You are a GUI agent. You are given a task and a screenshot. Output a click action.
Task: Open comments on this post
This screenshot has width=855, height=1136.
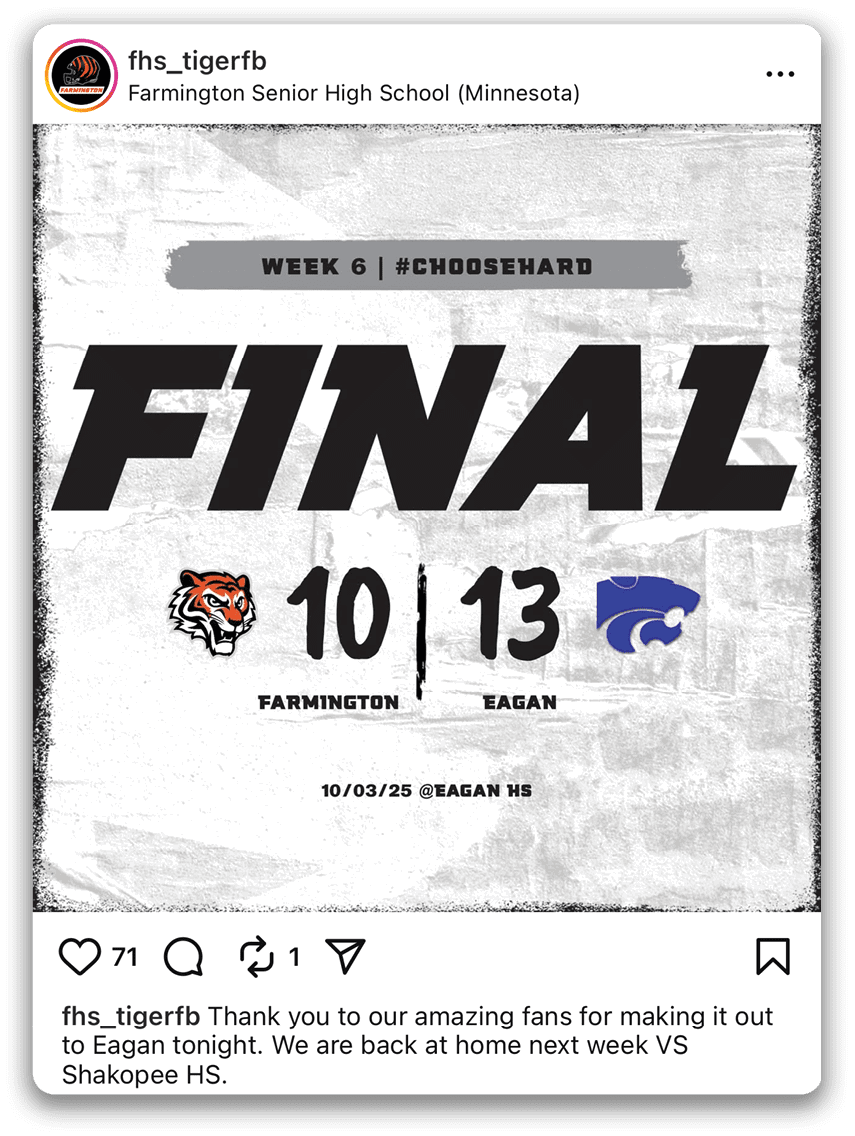pyautogui.click(x=183, y=957)
